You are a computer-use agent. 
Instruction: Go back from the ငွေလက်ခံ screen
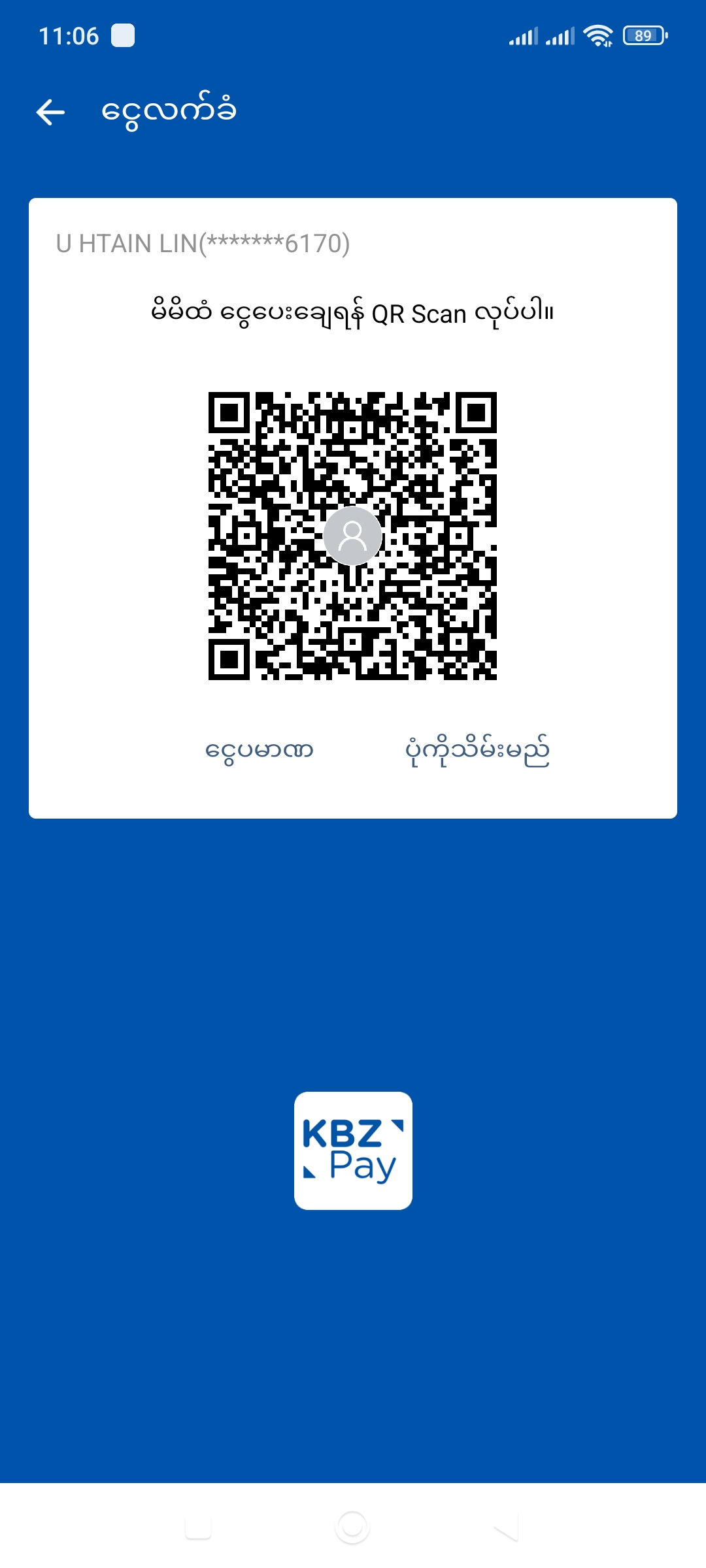pos(50,112)
